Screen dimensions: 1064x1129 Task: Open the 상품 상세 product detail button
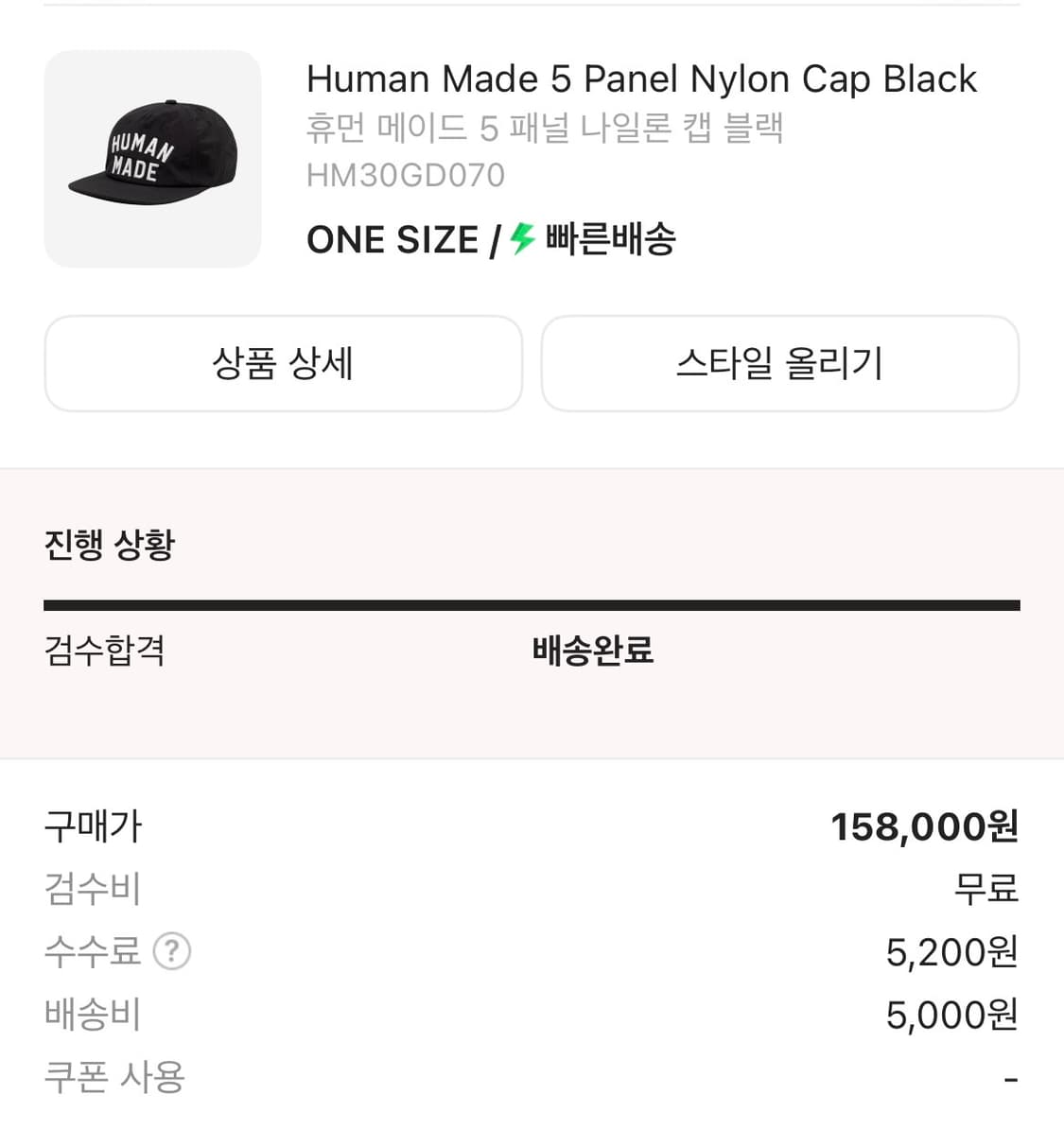283,364
